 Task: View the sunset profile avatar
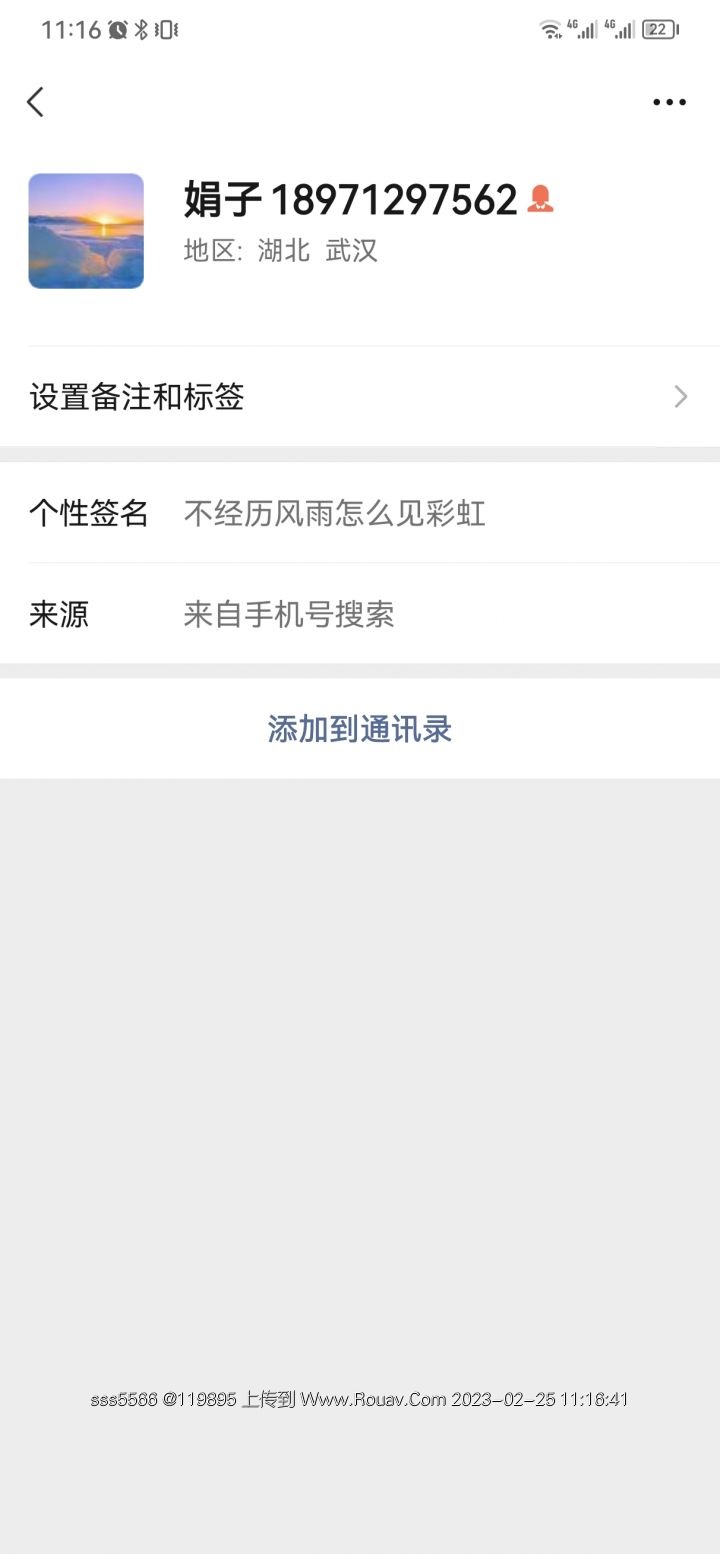point(86,231)
